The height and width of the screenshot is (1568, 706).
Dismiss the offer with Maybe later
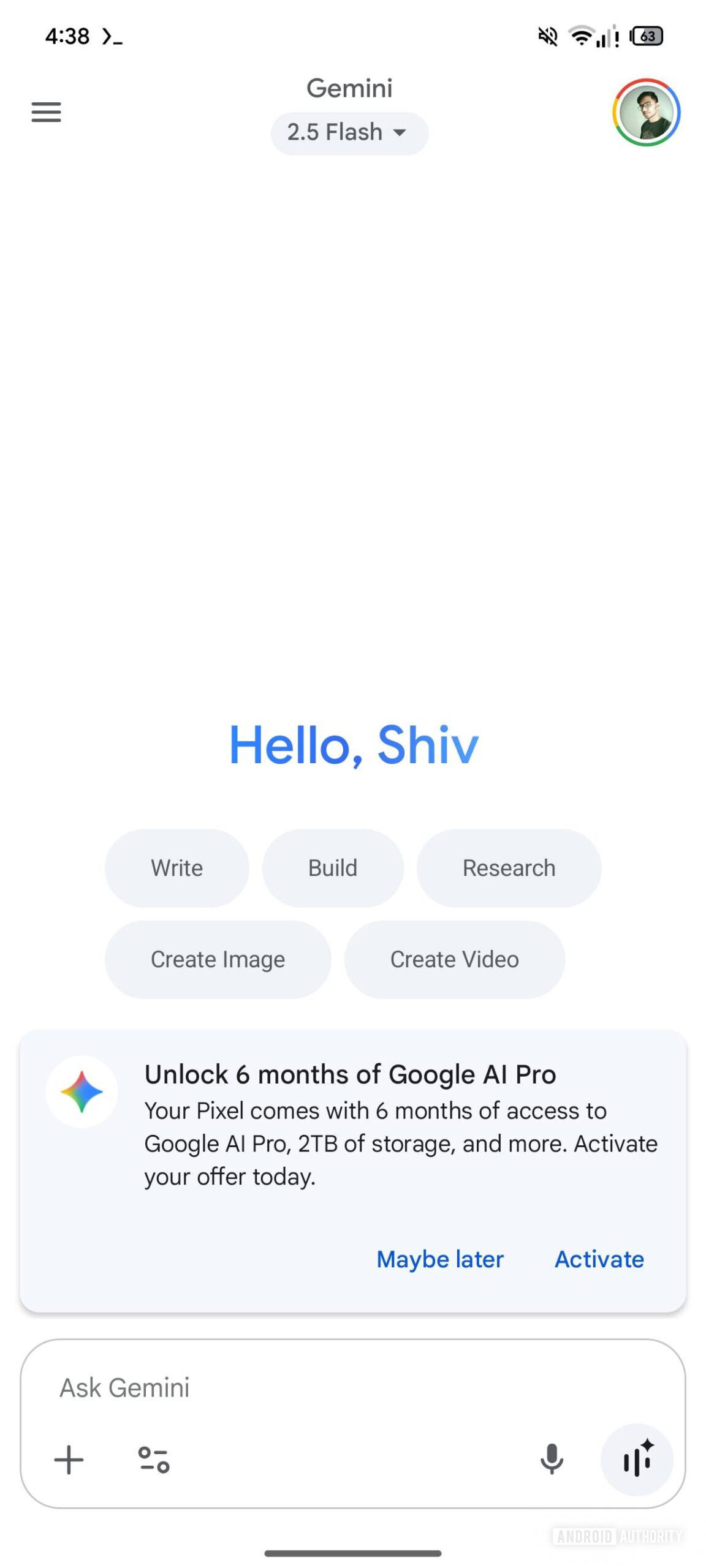[x=439, y=1259]
